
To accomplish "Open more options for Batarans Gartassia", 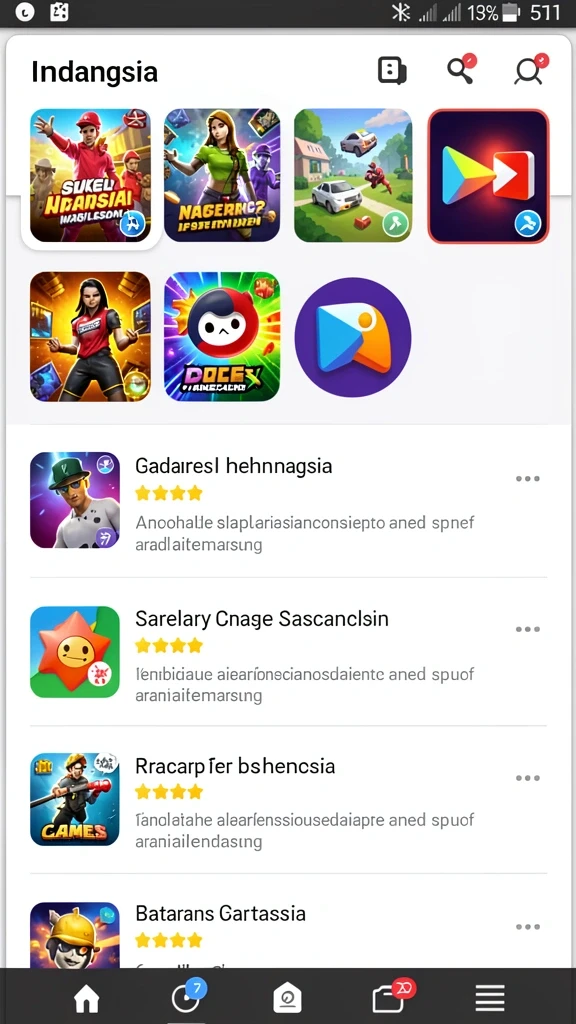I will click(528, 927).
